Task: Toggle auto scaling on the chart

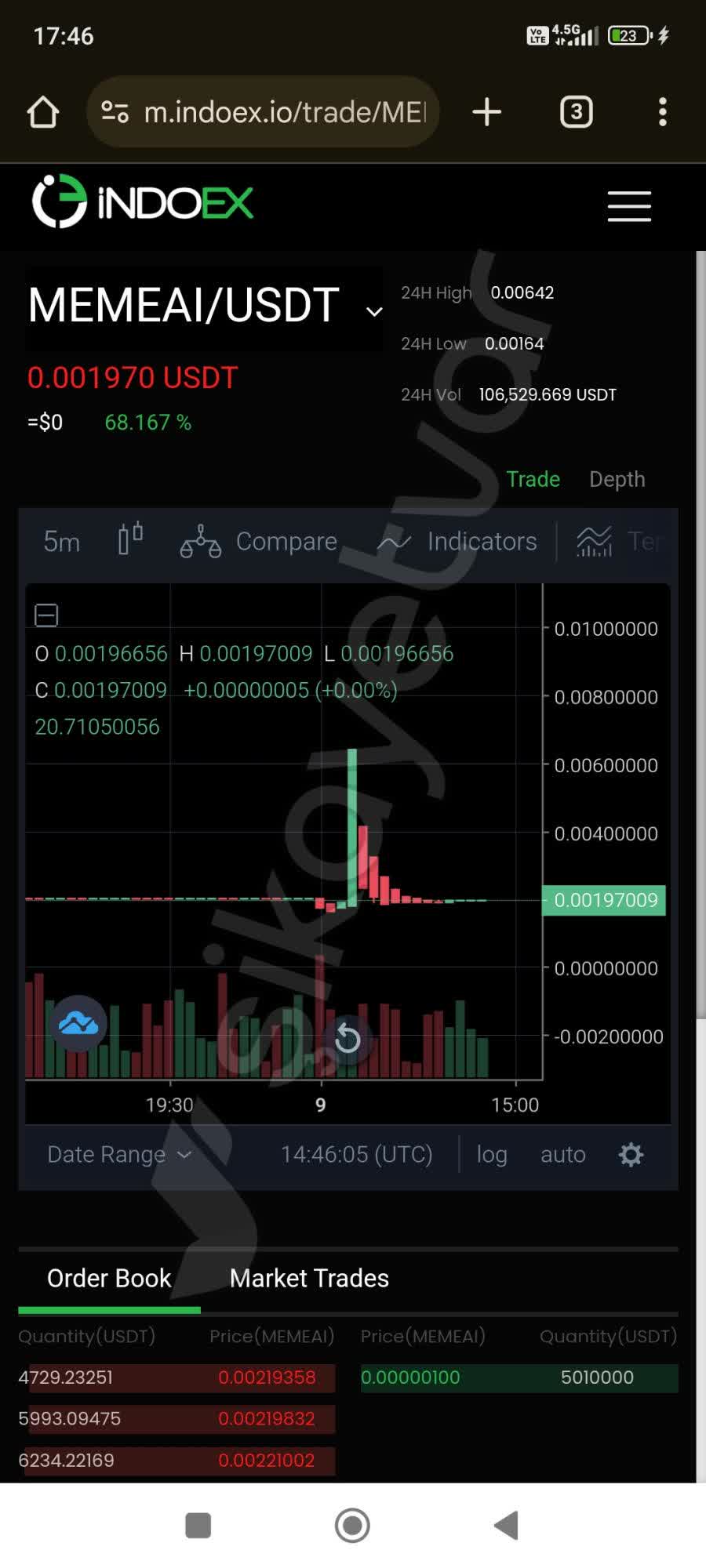Action: [x=562, y=1154]
